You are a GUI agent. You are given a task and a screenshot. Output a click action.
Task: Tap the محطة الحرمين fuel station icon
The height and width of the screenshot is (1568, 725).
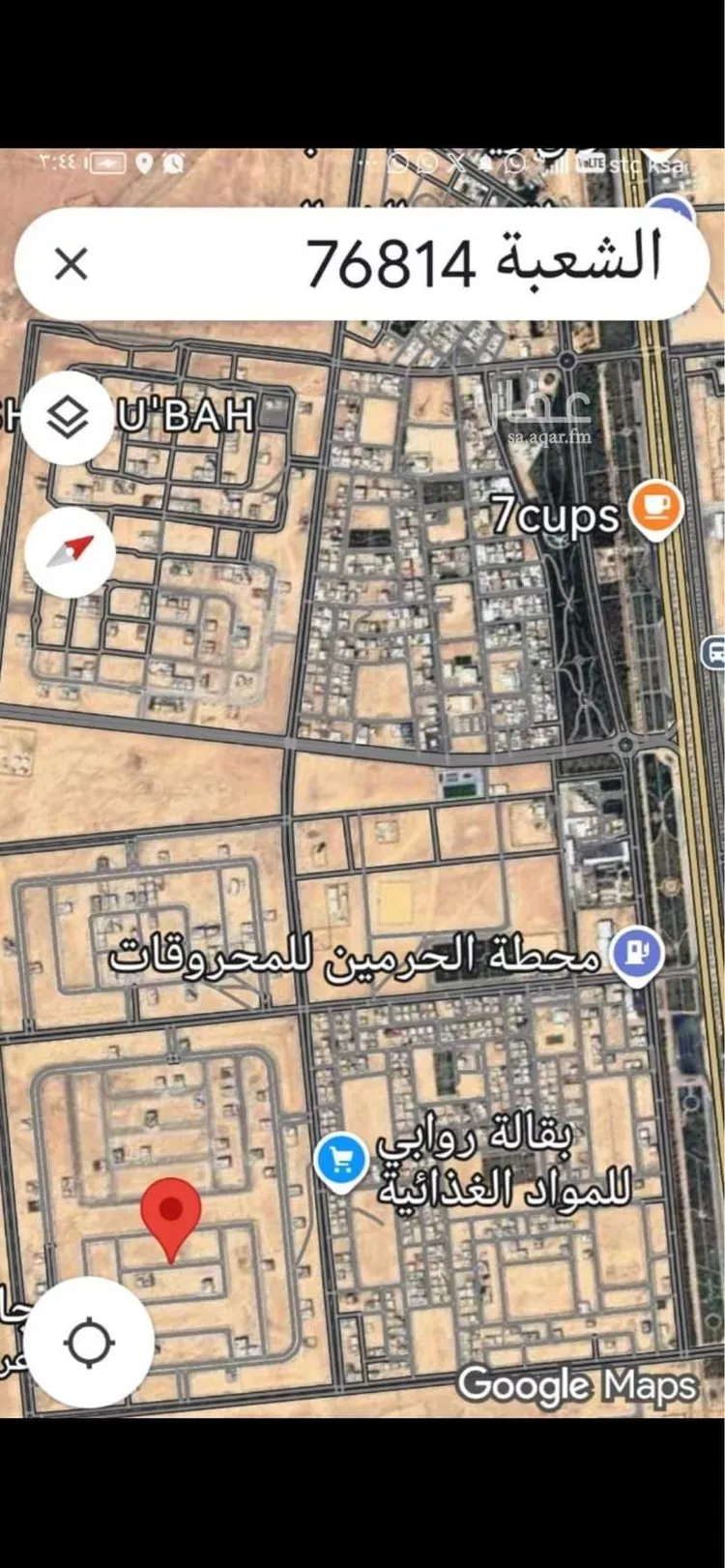pyautogui.click(x=637, y=953)
